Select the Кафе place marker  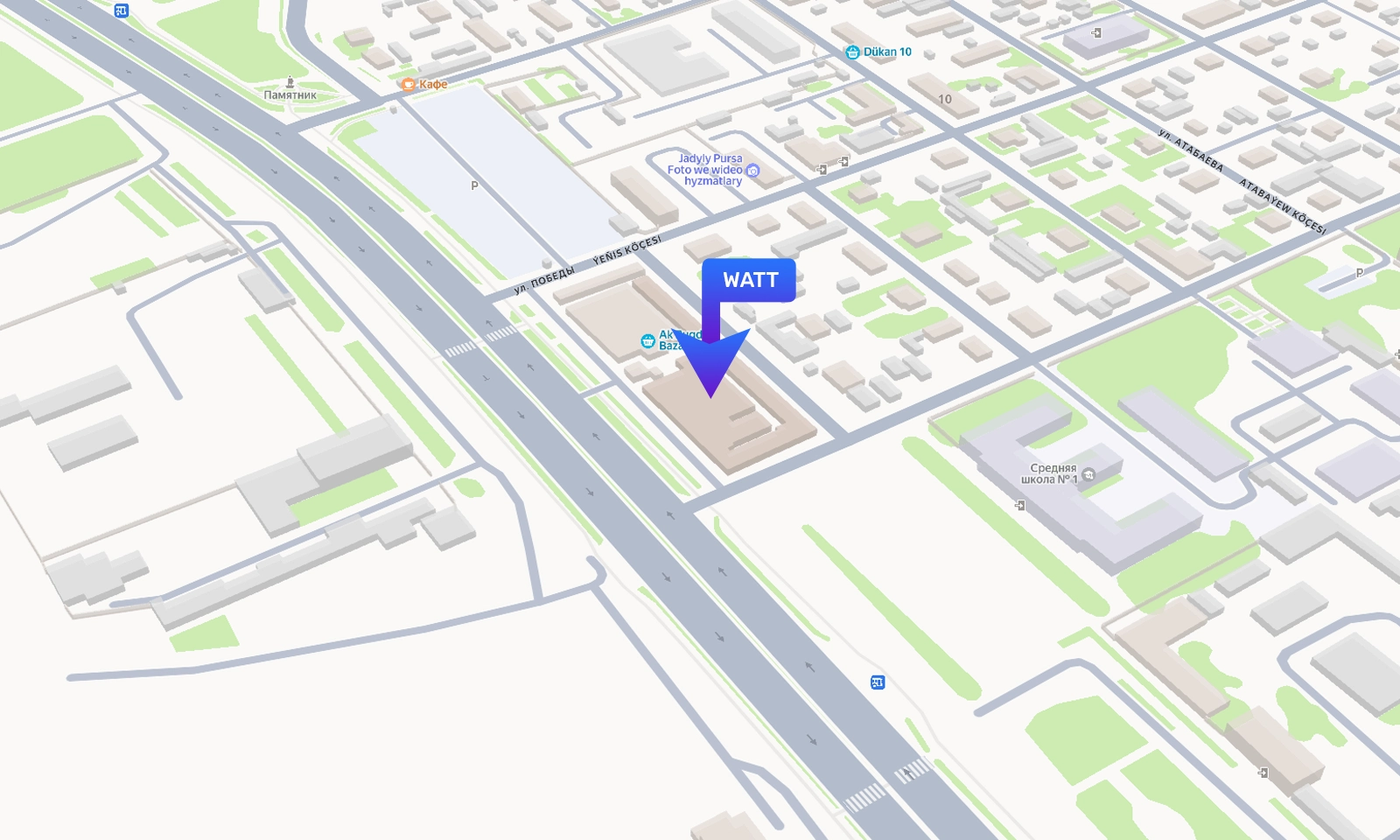click(x=409, y=85)
